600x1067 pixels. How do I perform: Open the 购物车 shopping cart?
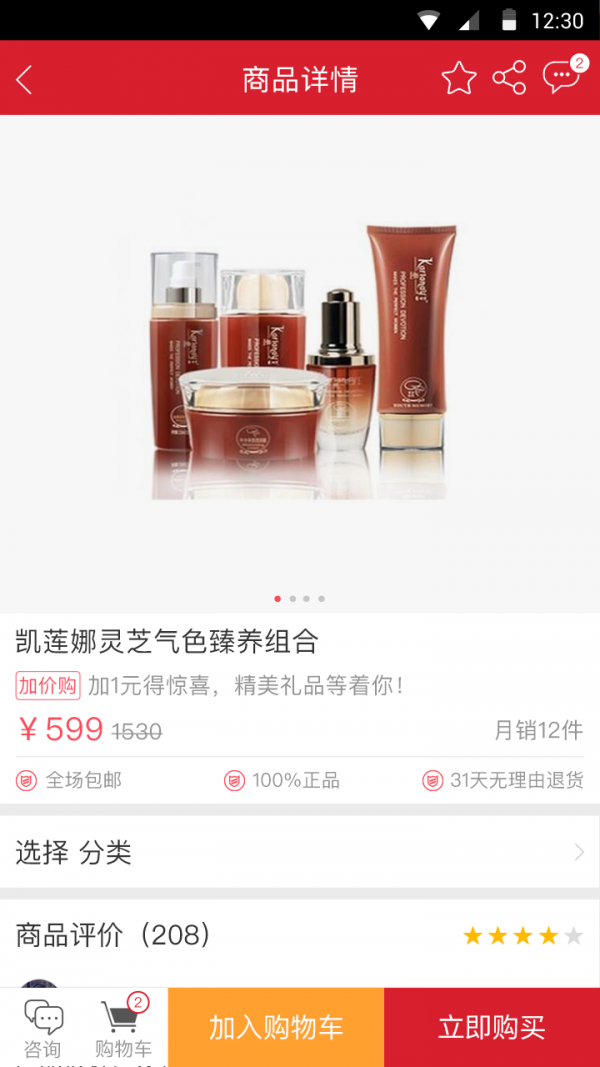(x=123, y=1028)
